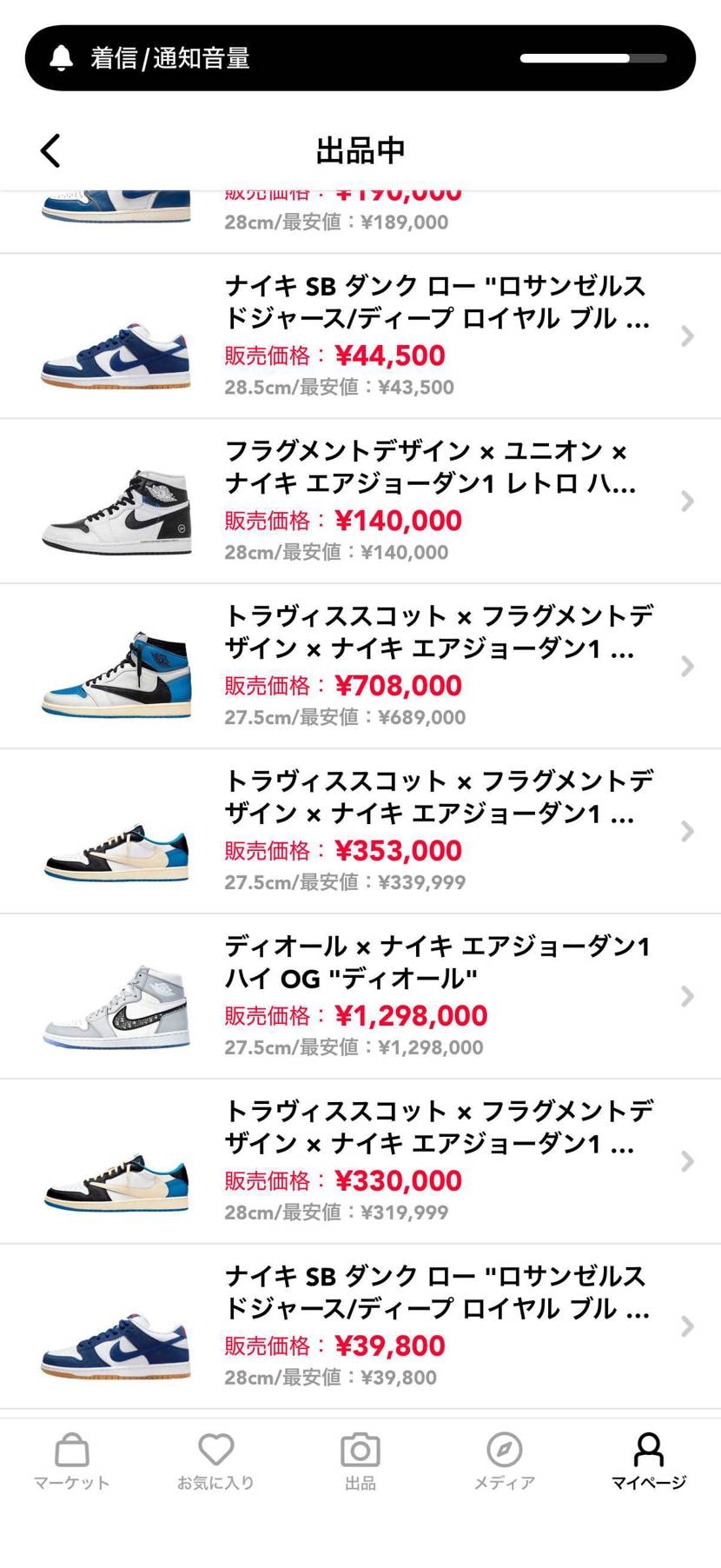Open the ¥708,000 Travis Scott × Fragment listing

coord(360,667)
